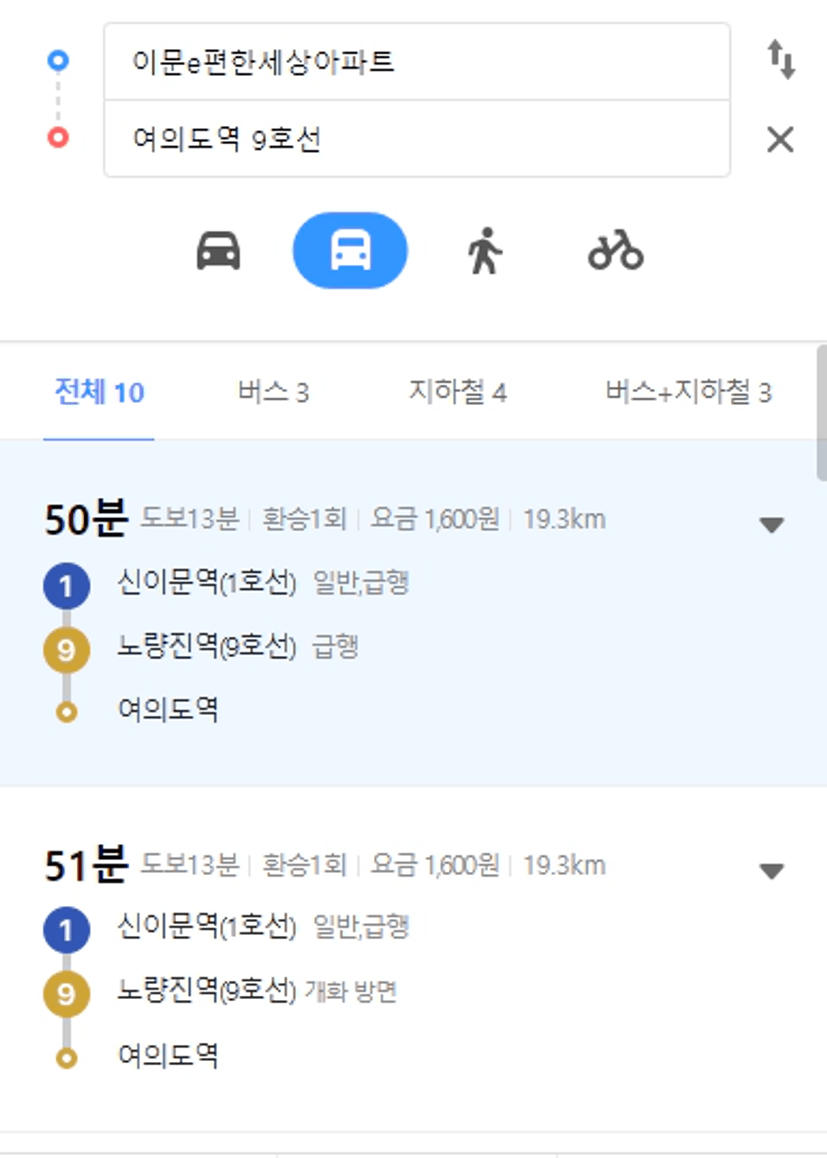This screenshot has width=827, height=1158.
Task: Show the 전체 10 routes tab
Action: pos(99,392)
